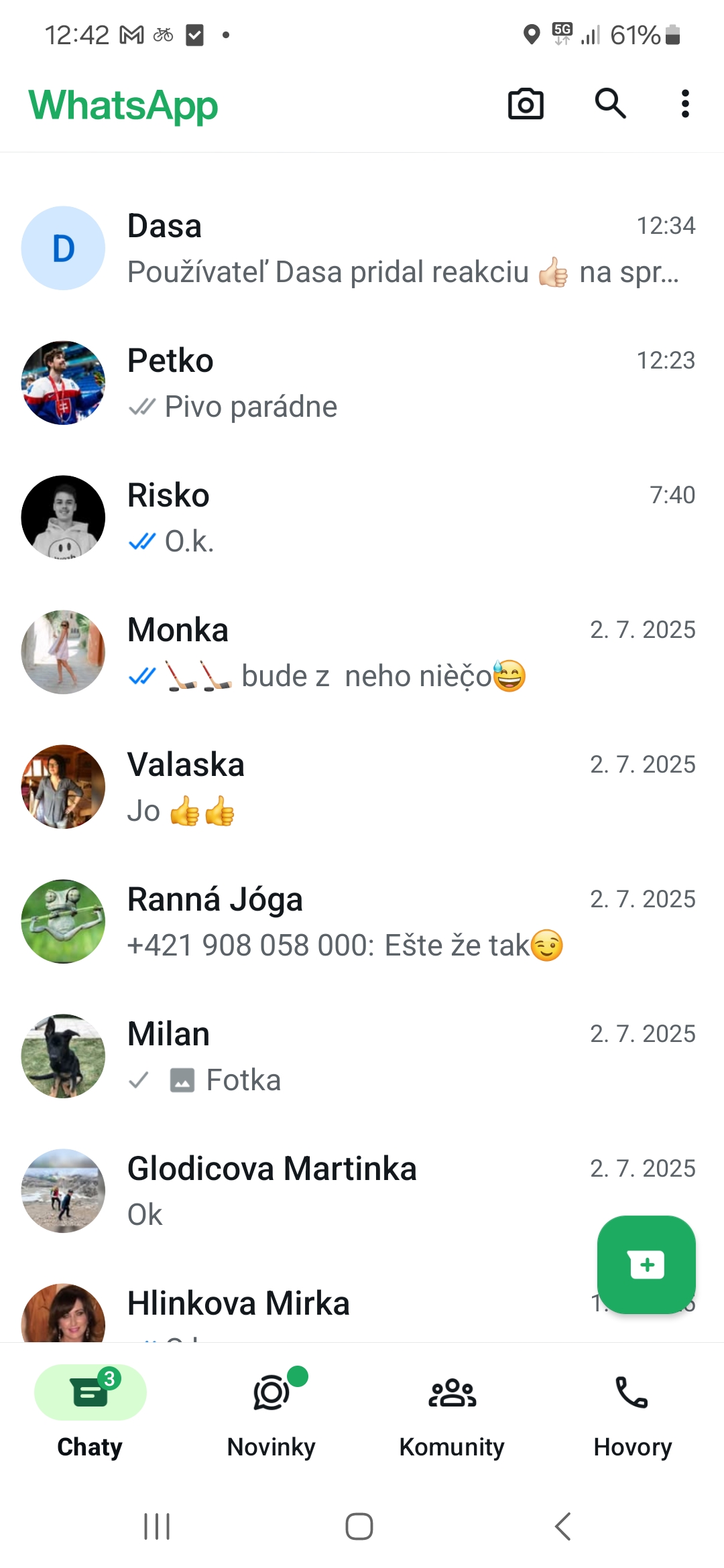Search chats with the magnifier icon
The height and width of the screenshot is (1568, 724).
click(x=610, y=104)
